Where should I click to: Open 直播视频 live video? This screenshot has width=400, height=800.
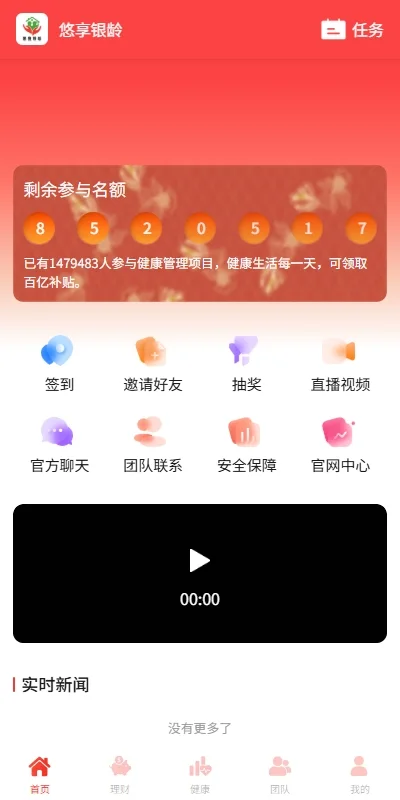[340, 363]
